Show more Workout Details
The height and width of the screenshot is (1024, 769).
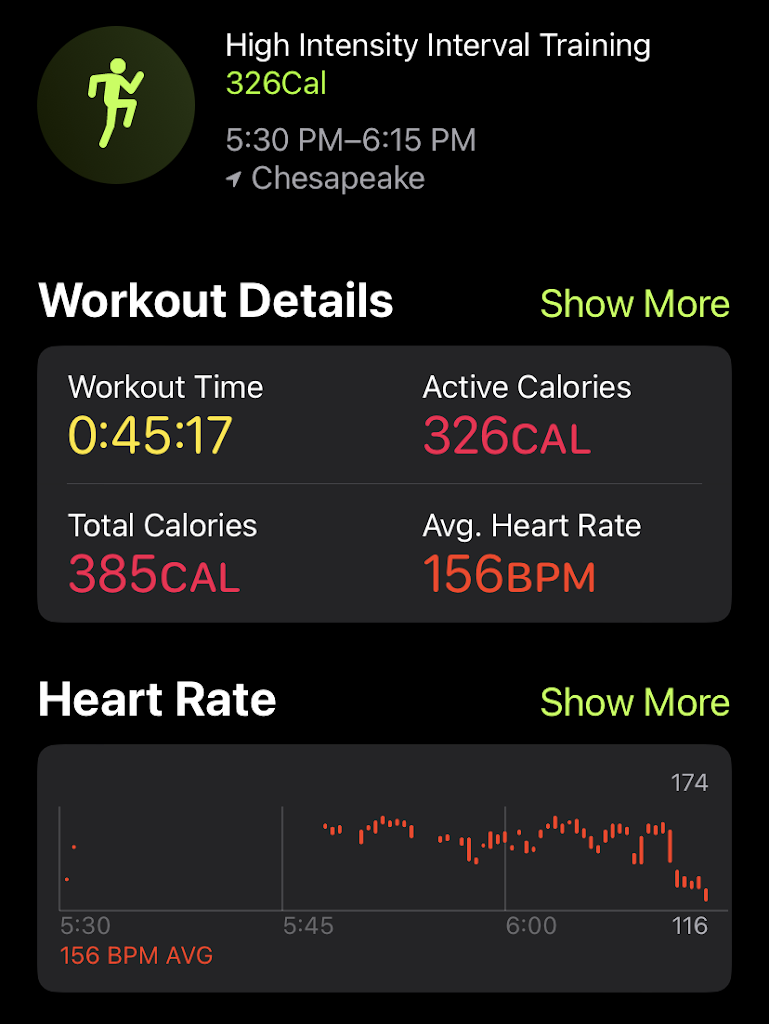point(634,303)
